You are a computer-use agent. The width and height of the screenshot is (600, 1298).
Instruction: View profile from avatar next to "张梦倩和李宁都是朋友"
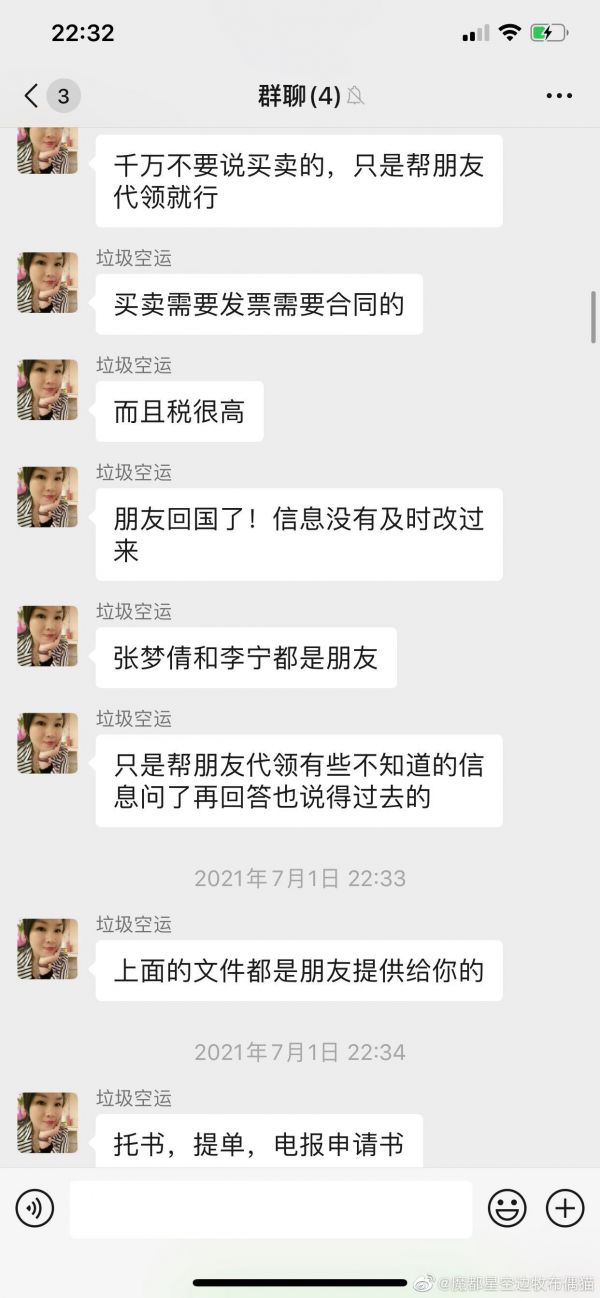tap(47, 635)
